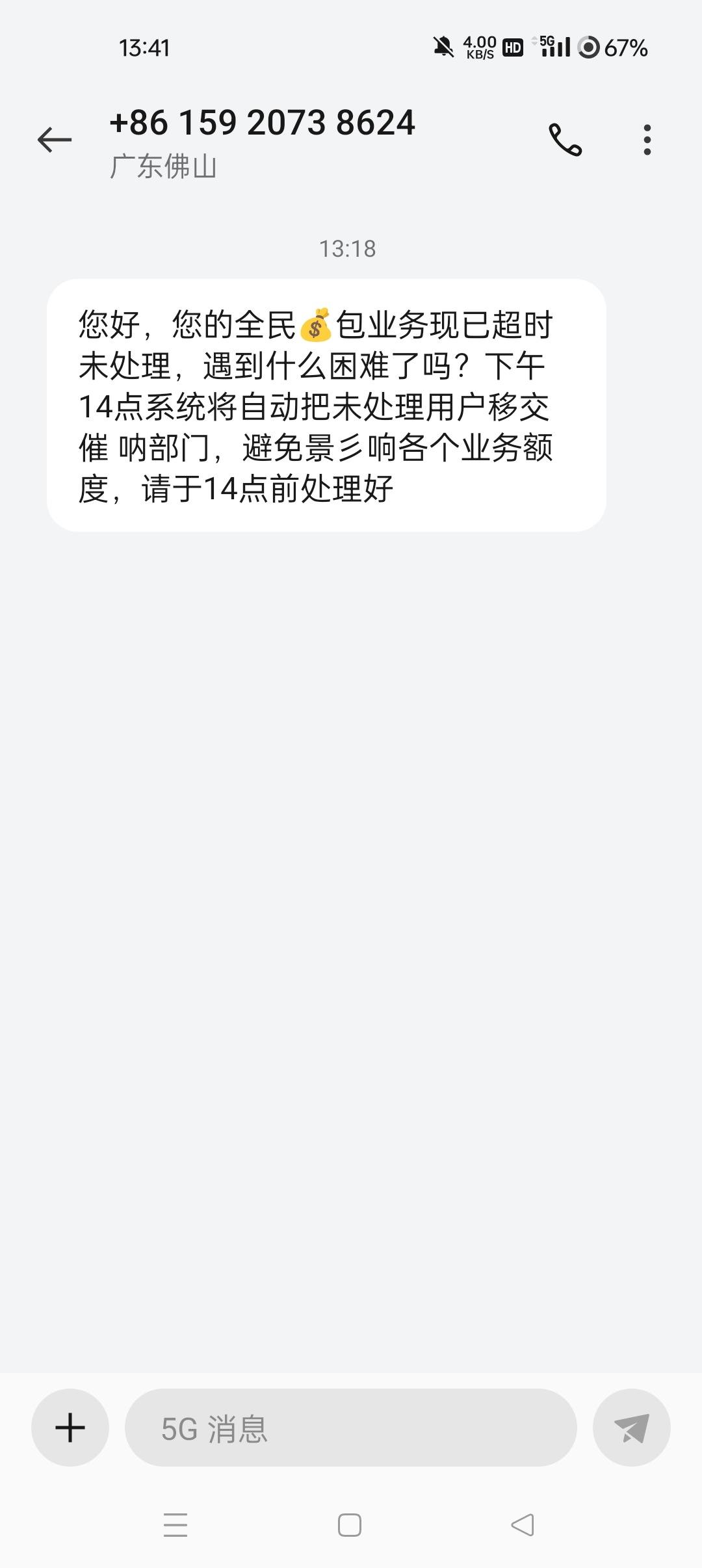702x1568 pixels.
Task: Focus the 5G 消息 text field
Action: pyautogui.click(x=351, y=1427)
